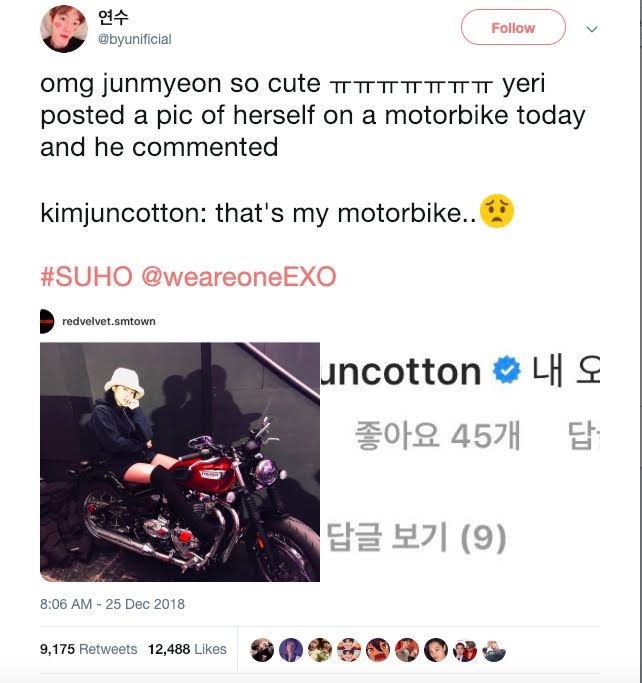The image size is (642, 683).
Task: Follow the @byunificial account
Action: pos(512,28)
